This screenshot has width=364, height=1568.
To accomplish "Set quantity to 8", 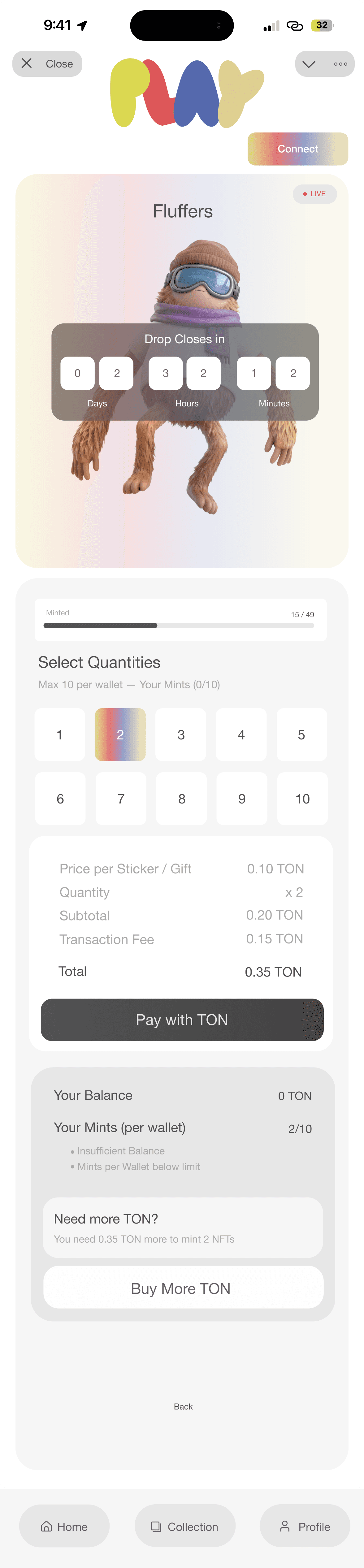I will (x=181, y=799).
